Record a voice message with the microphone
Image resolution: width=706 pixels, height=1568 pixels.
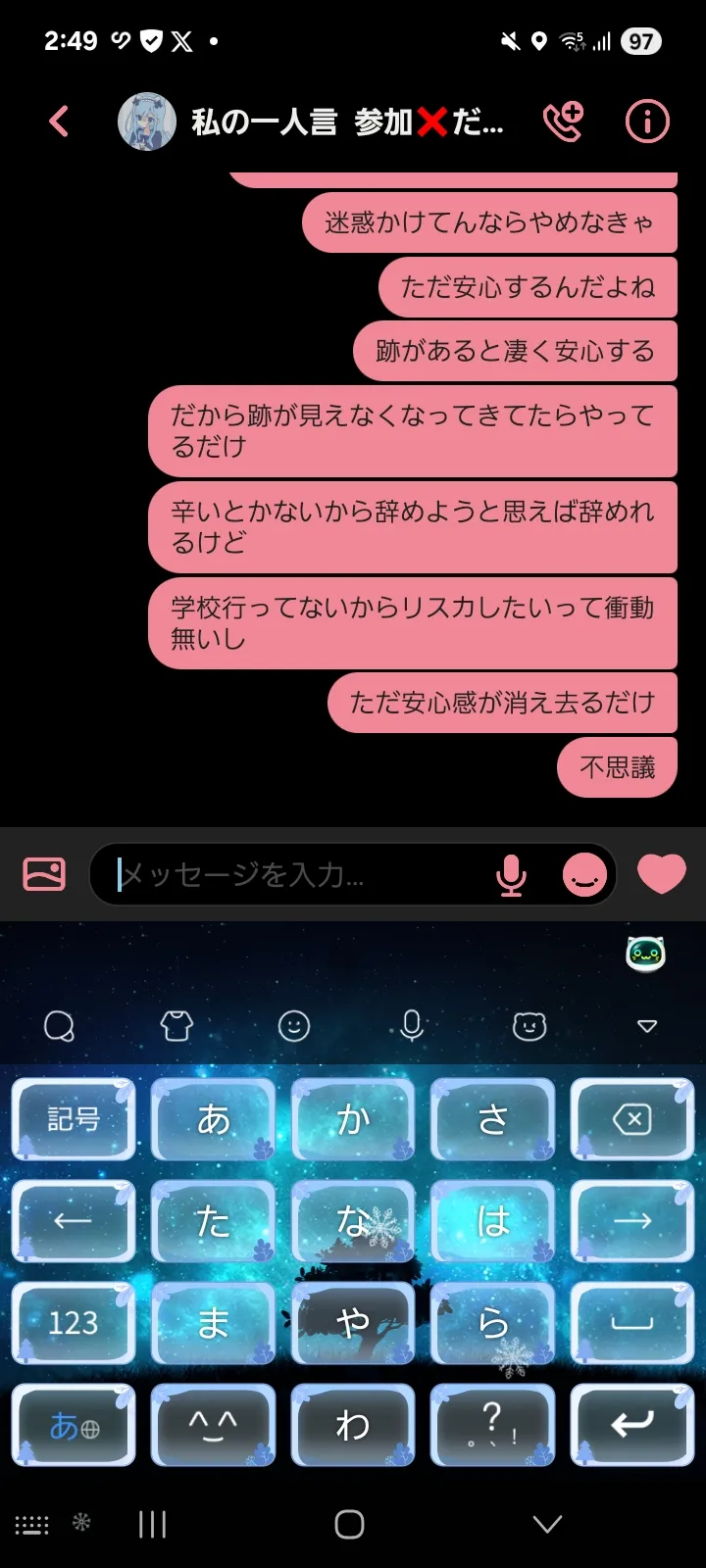click(x=511, y=874)
